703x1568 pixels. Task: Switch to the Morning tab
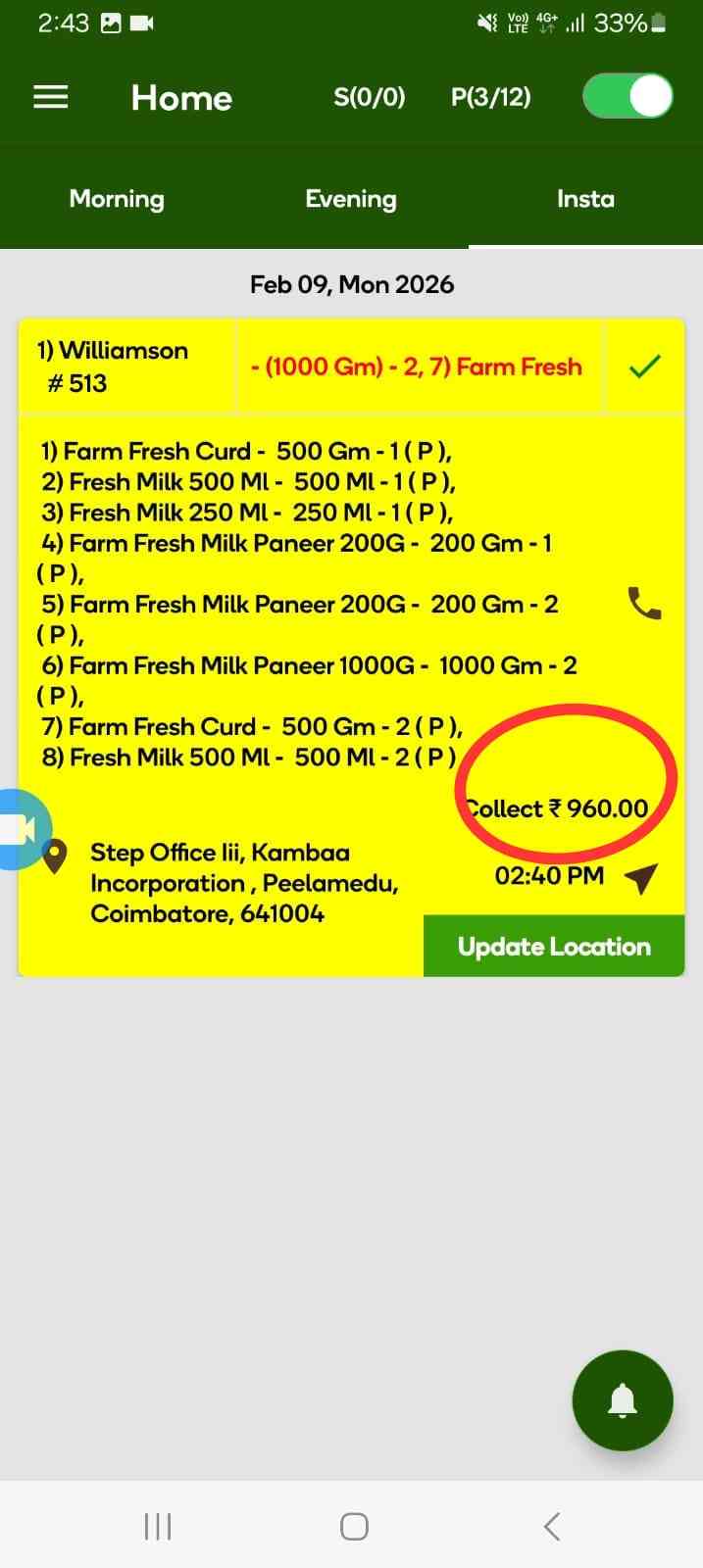pos(117,199)
